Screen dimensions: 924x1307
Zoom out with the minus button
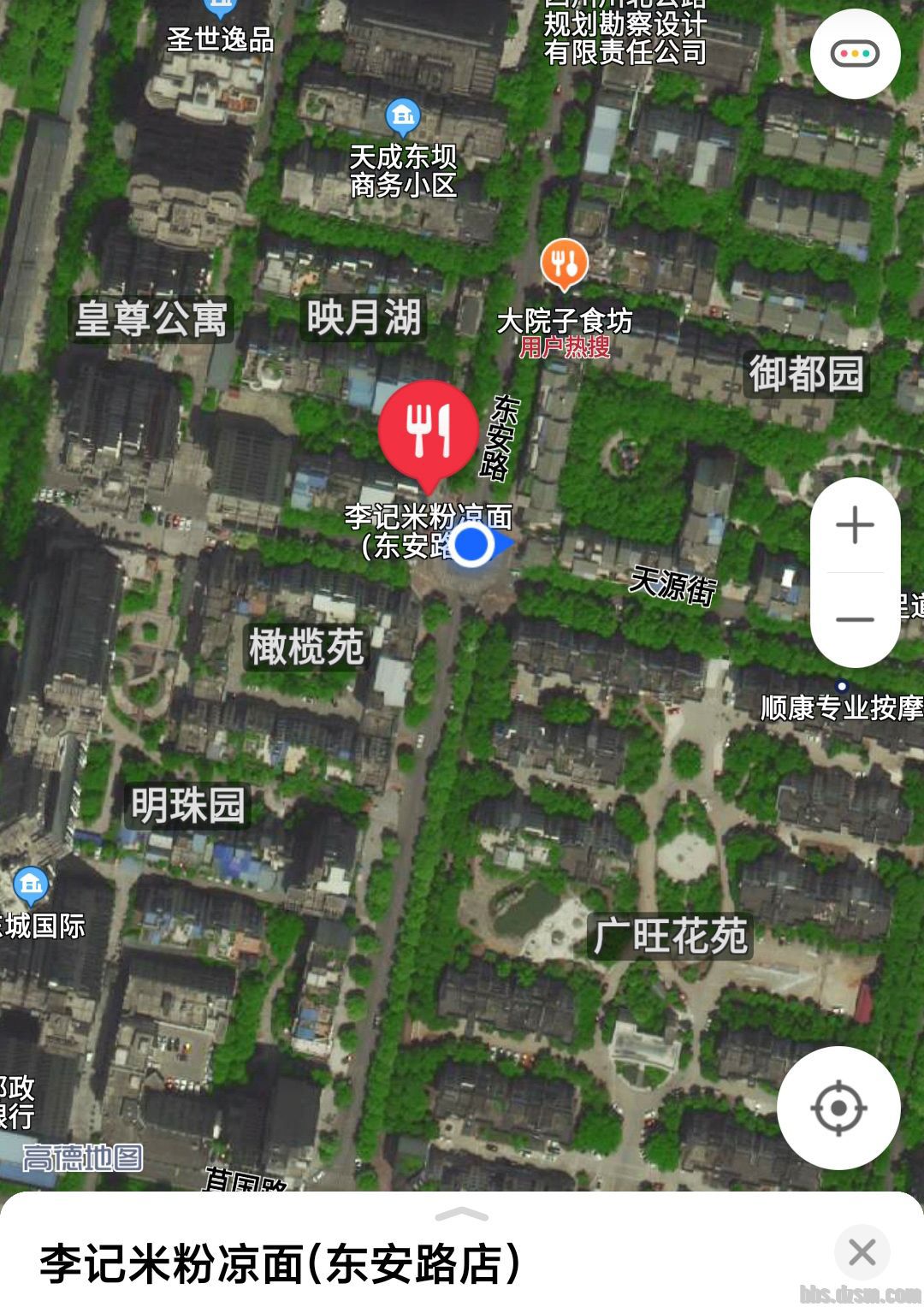tap(855, 619)
